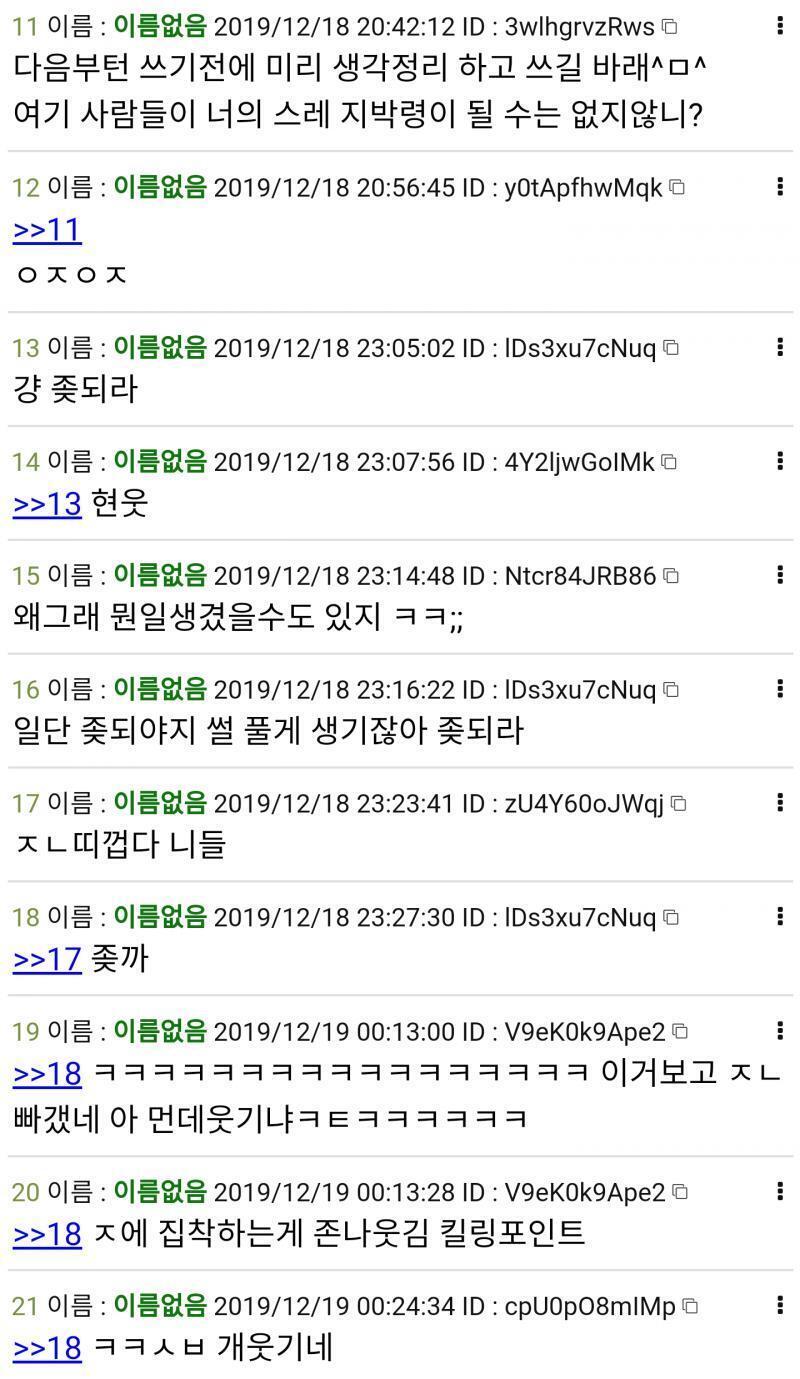Open the overflow menu on post 11
Viewport: 800px width, 1379px height.
[780, 26]
